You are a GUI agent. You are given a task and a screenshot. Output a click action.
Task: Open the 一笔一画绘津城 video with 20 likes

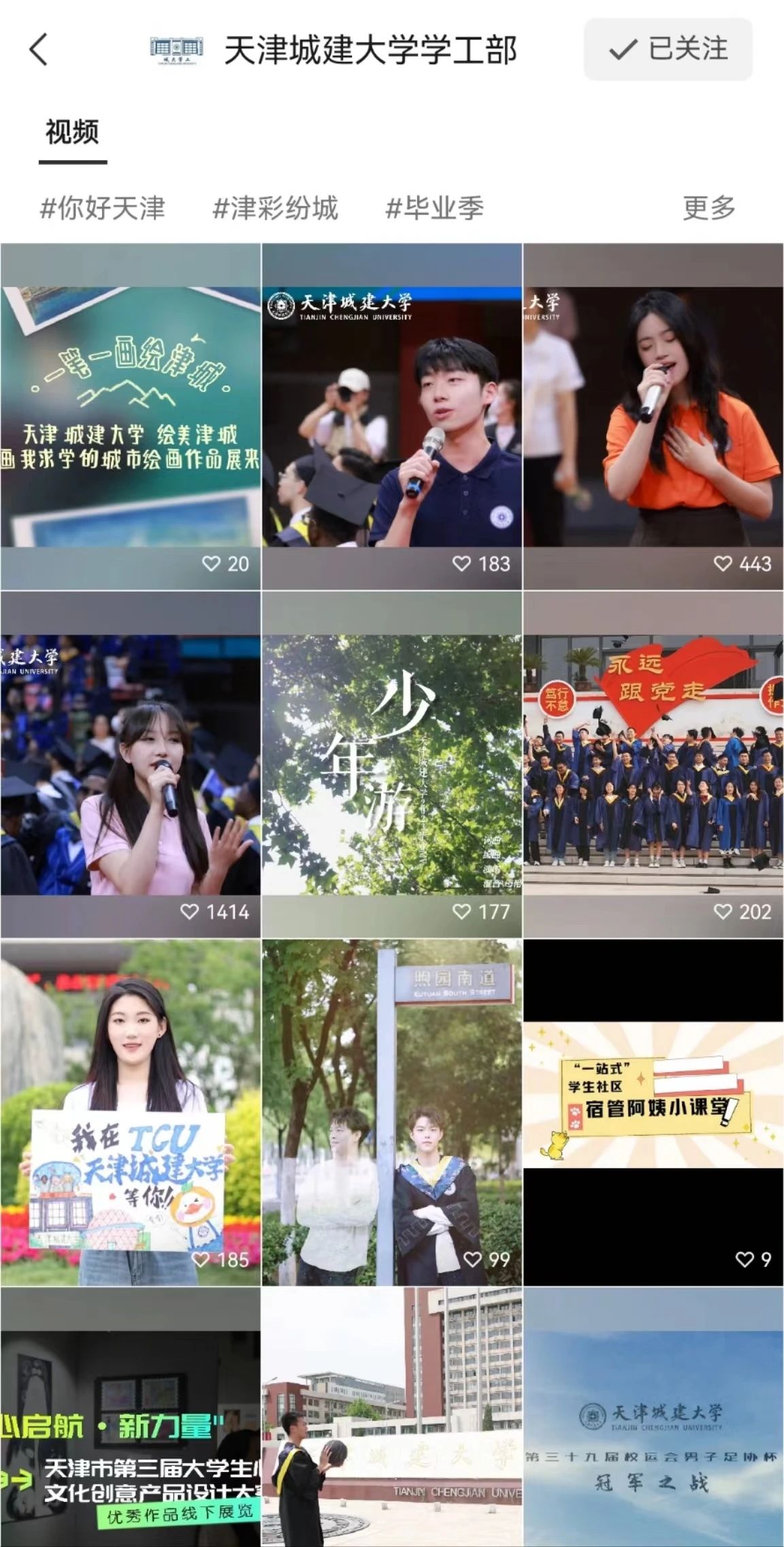tap(130, 416)
